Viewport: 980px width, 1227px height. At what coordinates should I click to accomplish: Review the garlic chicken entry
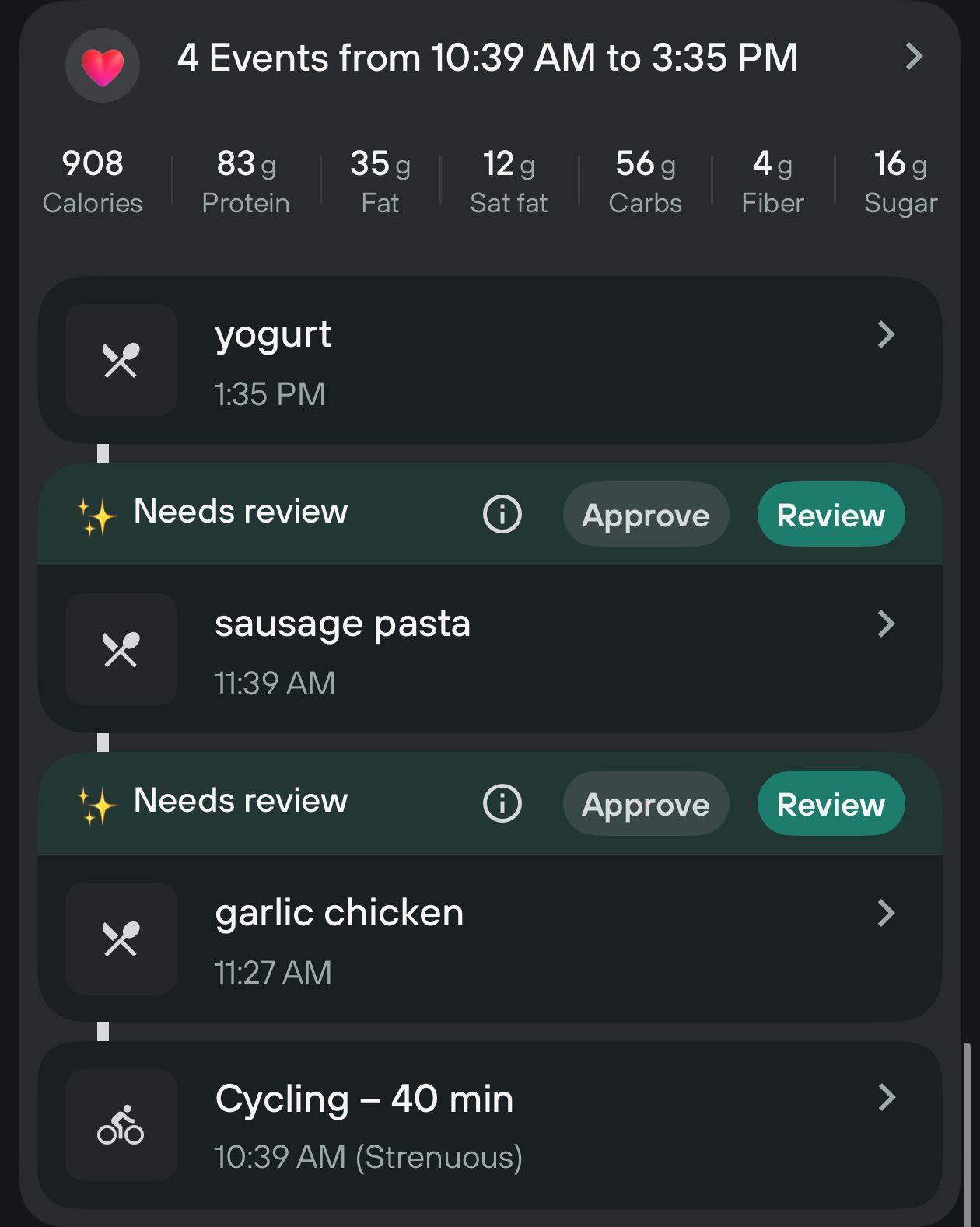point(831,804)
